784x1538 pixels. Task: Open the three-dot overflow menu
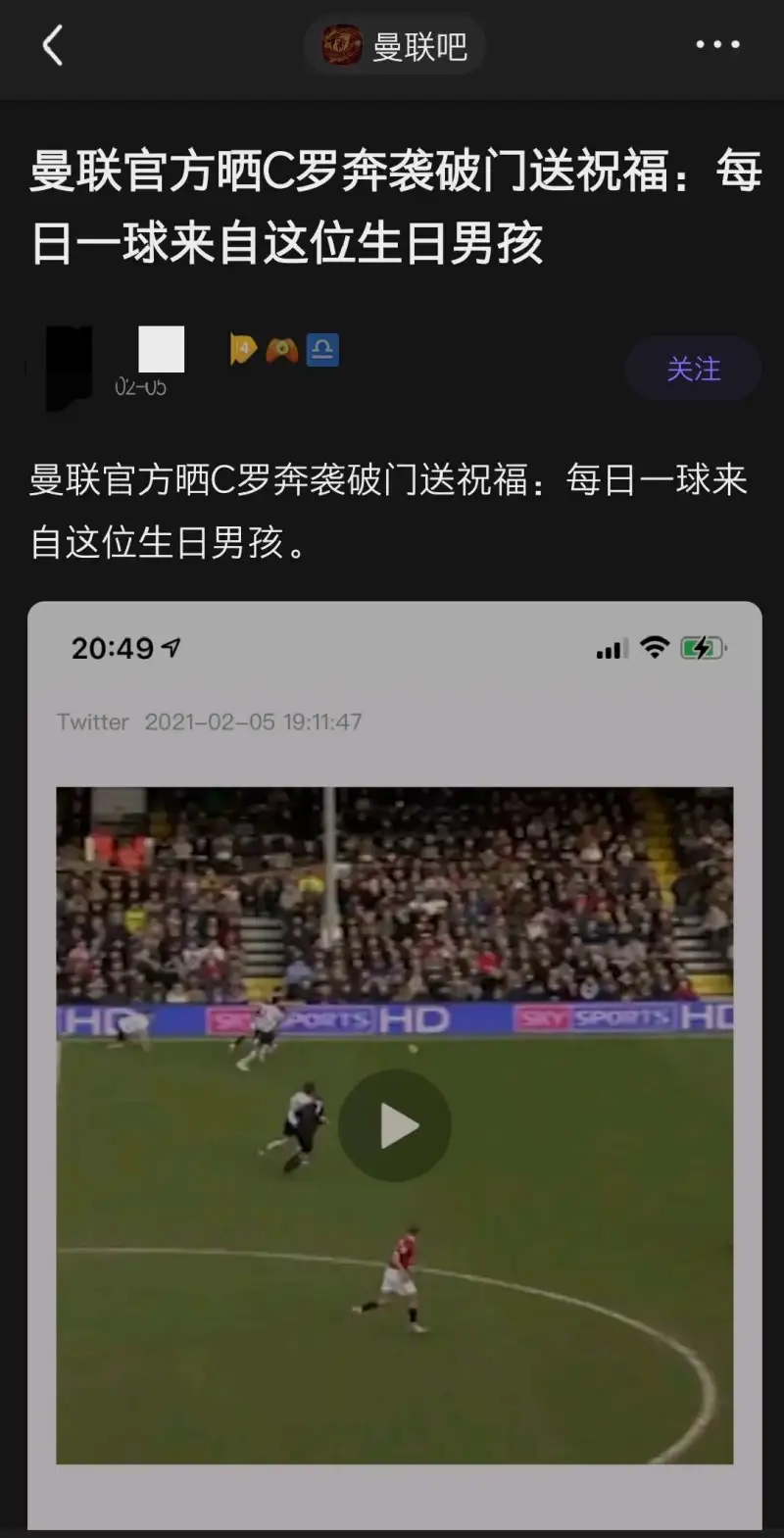click(717, 45)
